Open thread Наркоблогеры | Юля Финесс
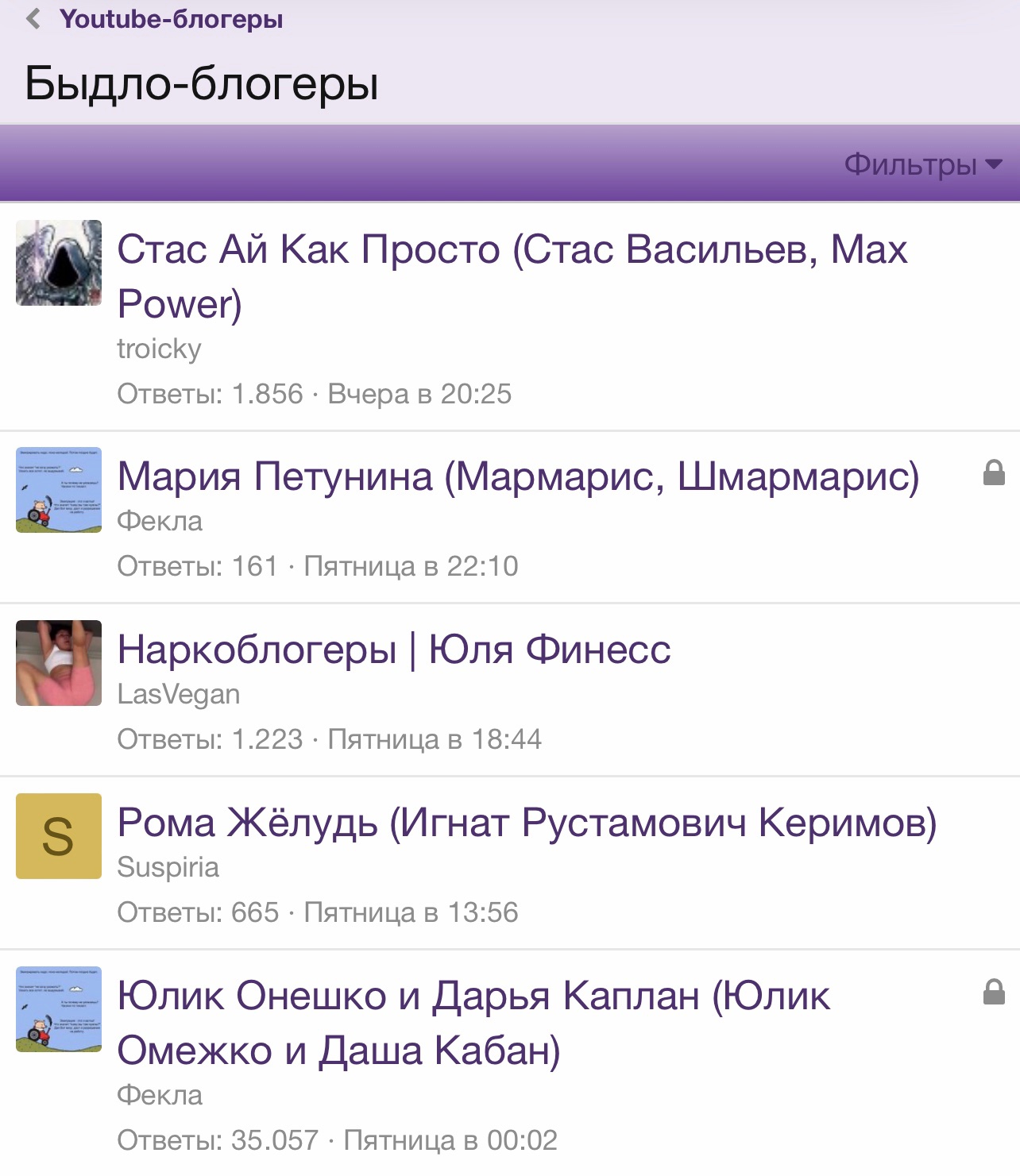The image size is (1020, 1176). 394,650
